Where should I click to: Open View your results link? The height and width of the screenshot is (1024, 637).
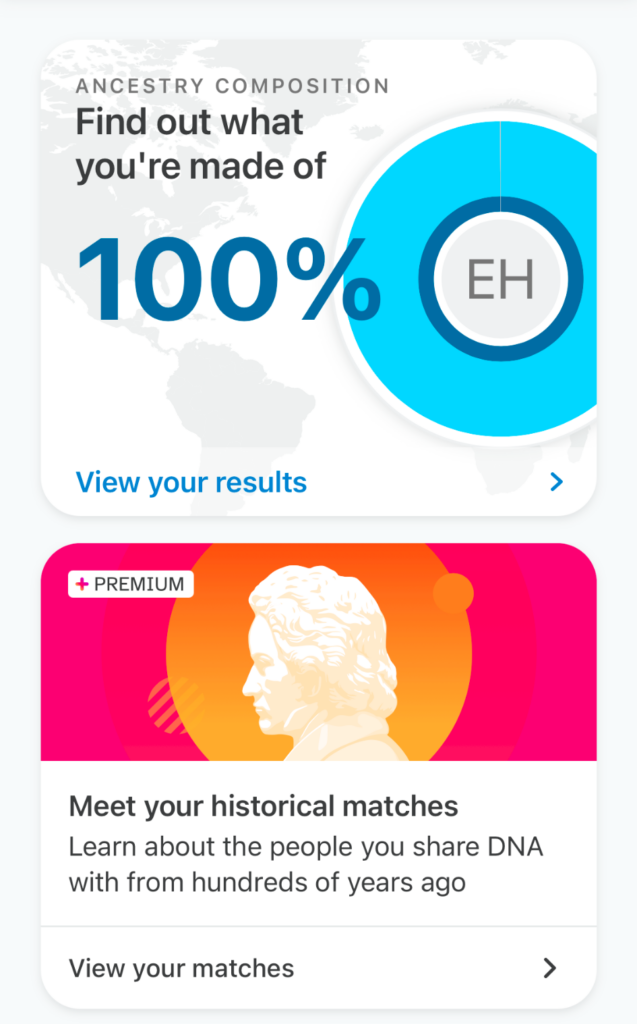tap(192, 483)
